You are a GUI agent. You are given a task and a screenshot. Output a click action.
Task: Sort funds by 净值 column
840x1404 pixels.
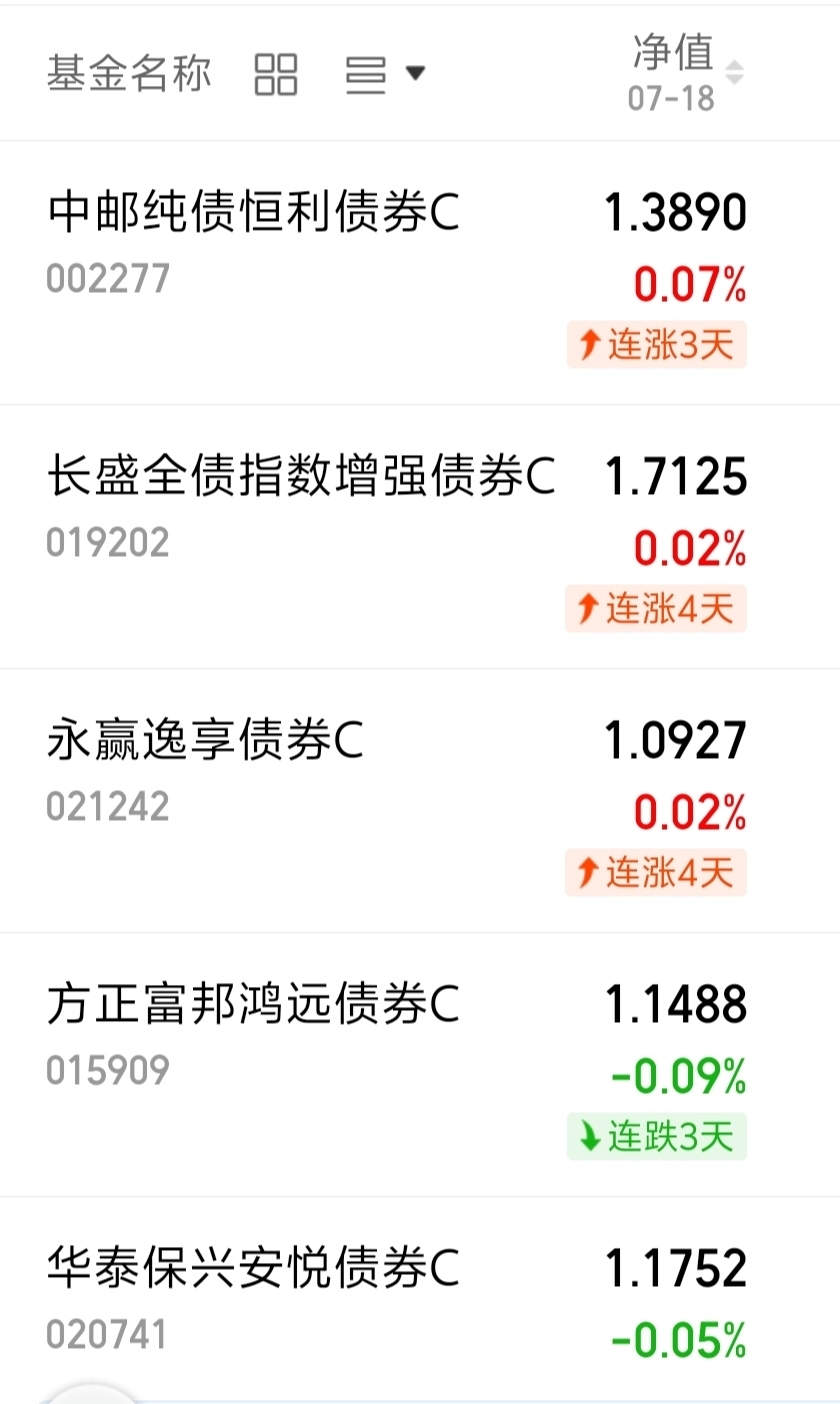[x=687, y=72]
